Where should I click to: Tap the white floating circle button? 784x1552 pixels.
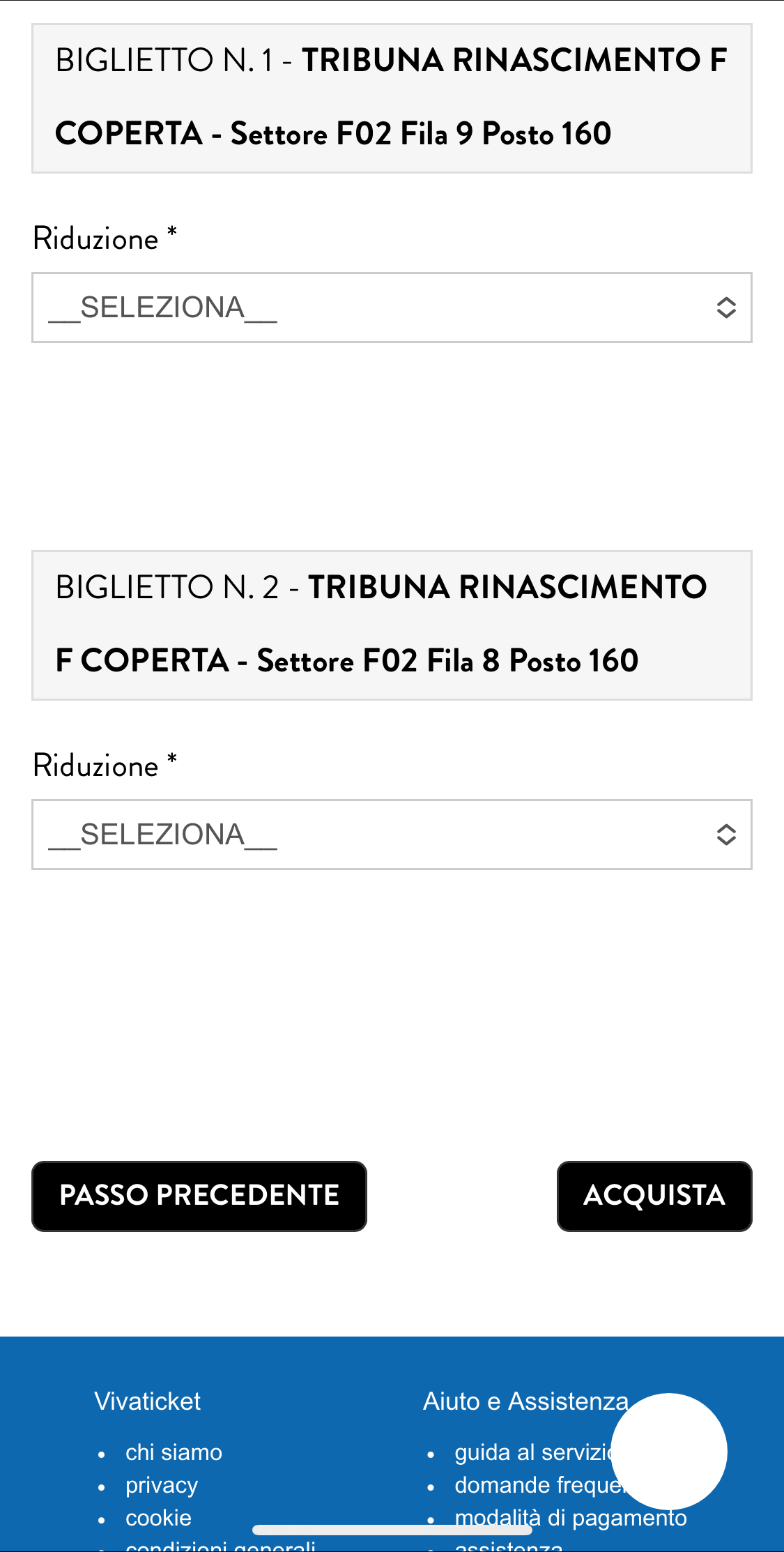(669, 1451)
